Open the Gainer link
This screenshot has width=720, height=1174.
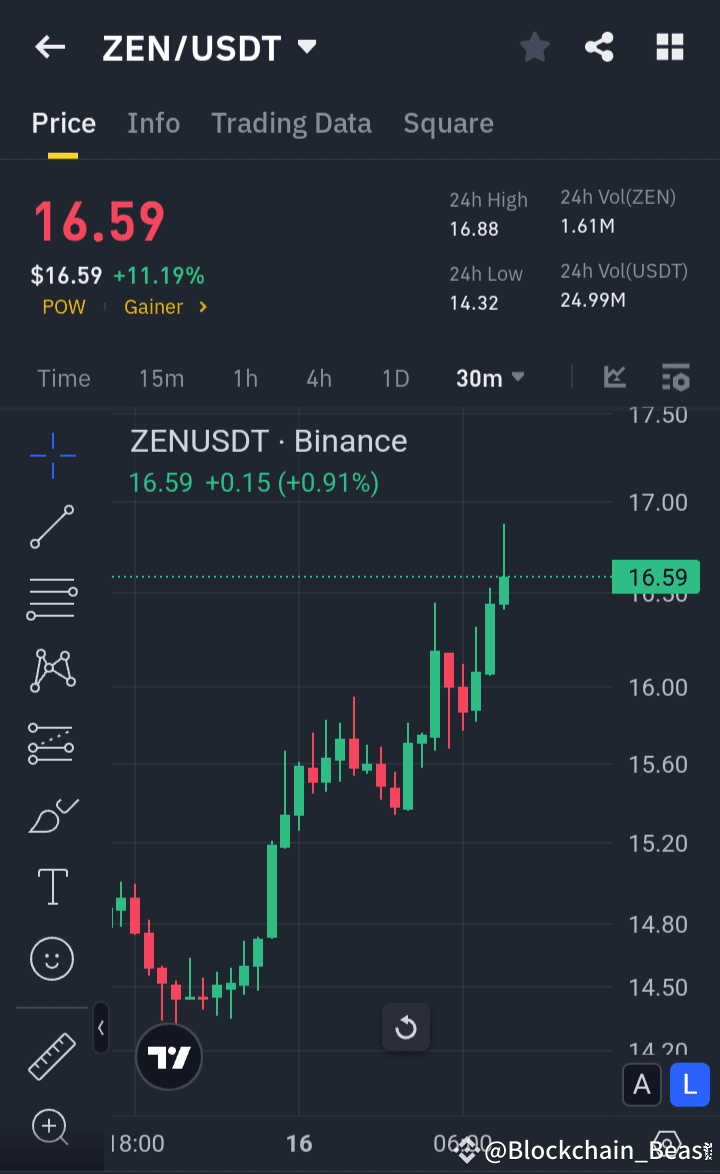156,307
